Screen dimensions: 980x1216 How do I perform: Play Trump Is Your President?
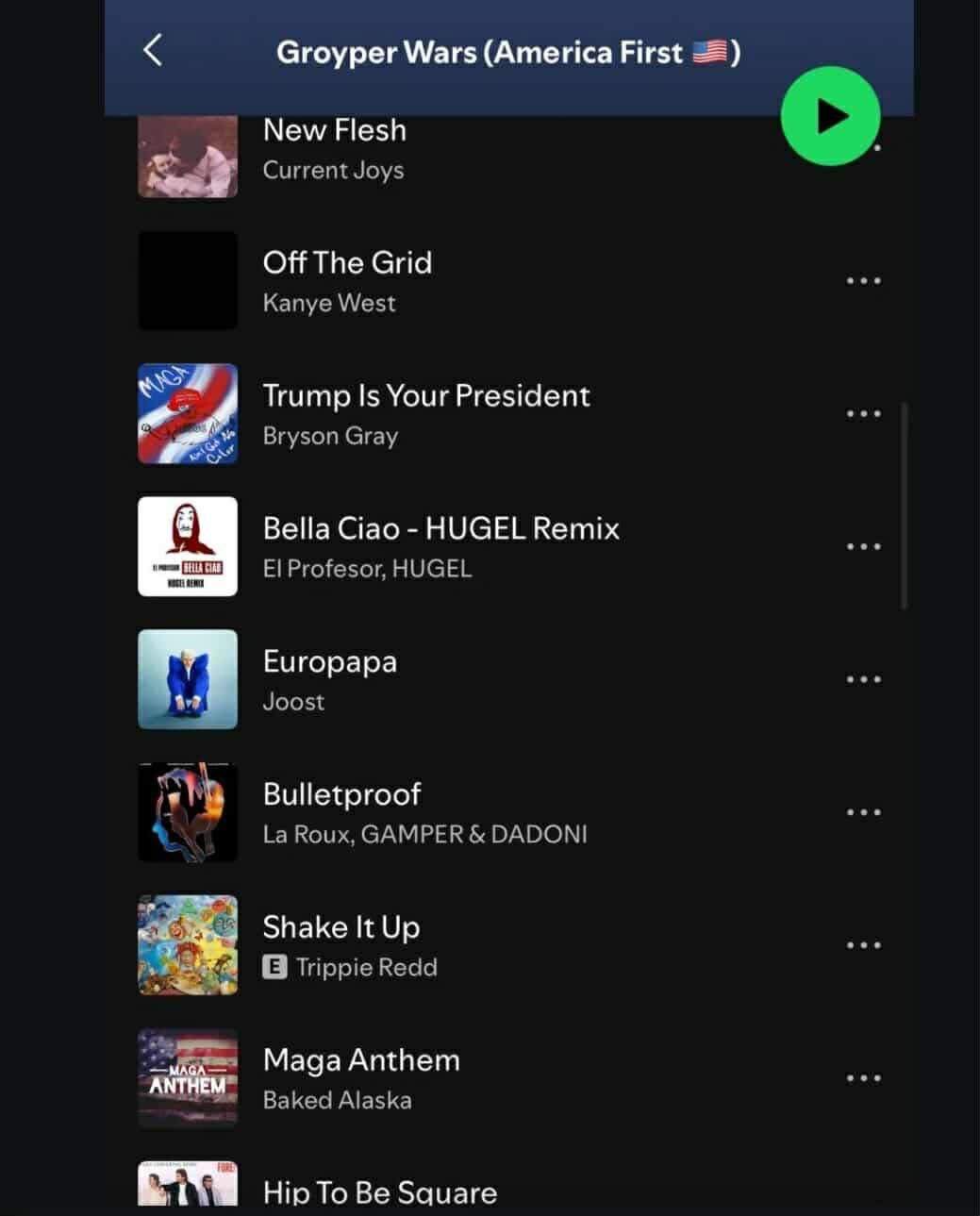pyautogui.click(x=425, y=414)
